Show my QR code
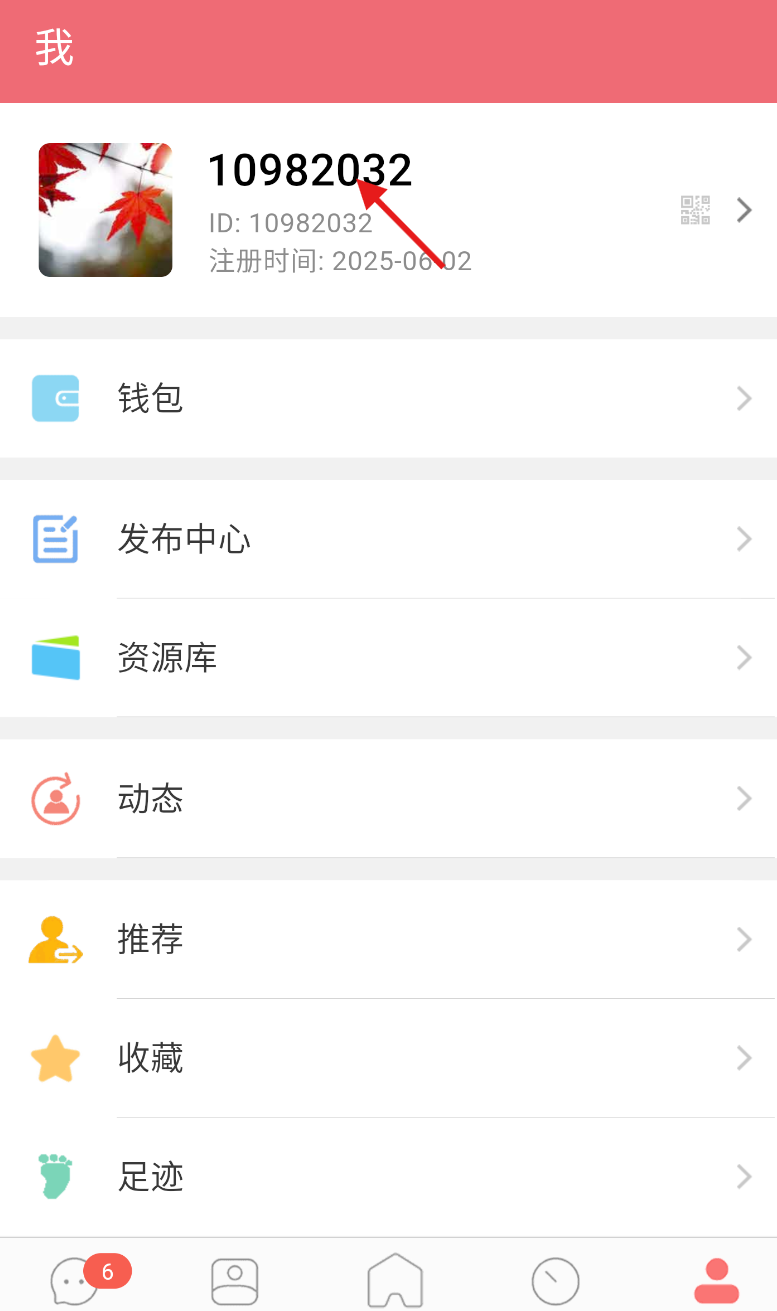 tap(695, 210)
